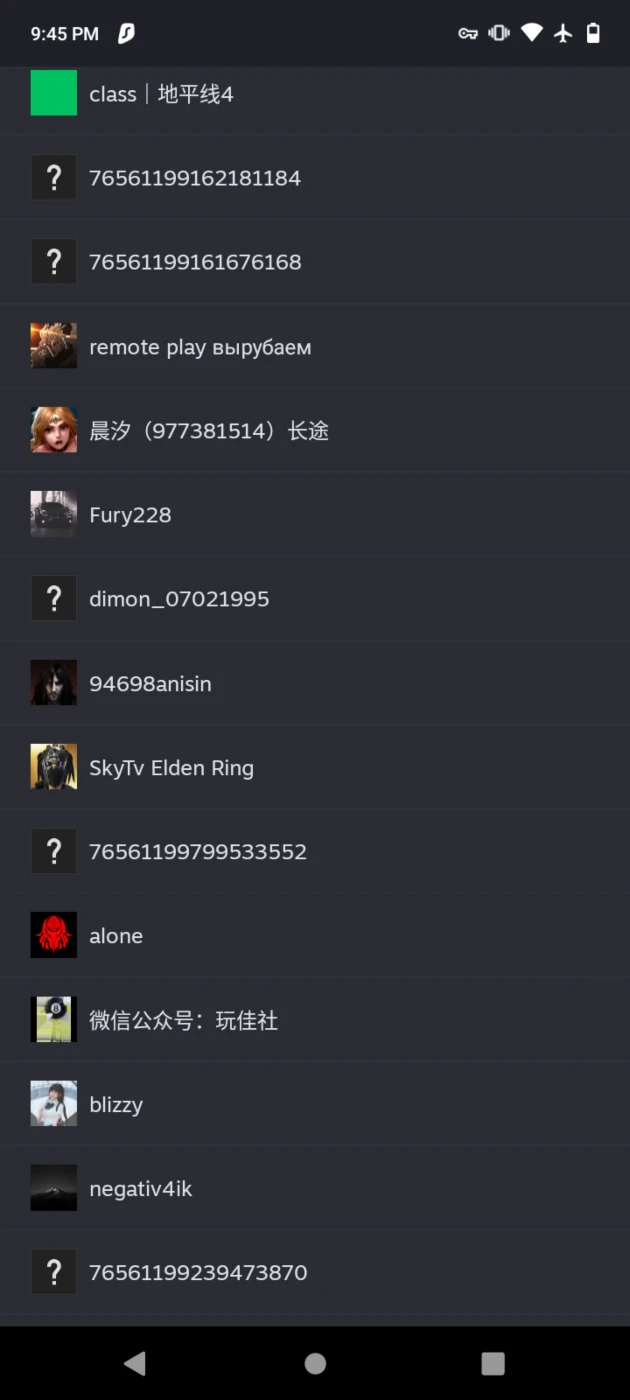Select user 76561199161676168
Viewport: 630px width, 1400px height.
(315, 262)
